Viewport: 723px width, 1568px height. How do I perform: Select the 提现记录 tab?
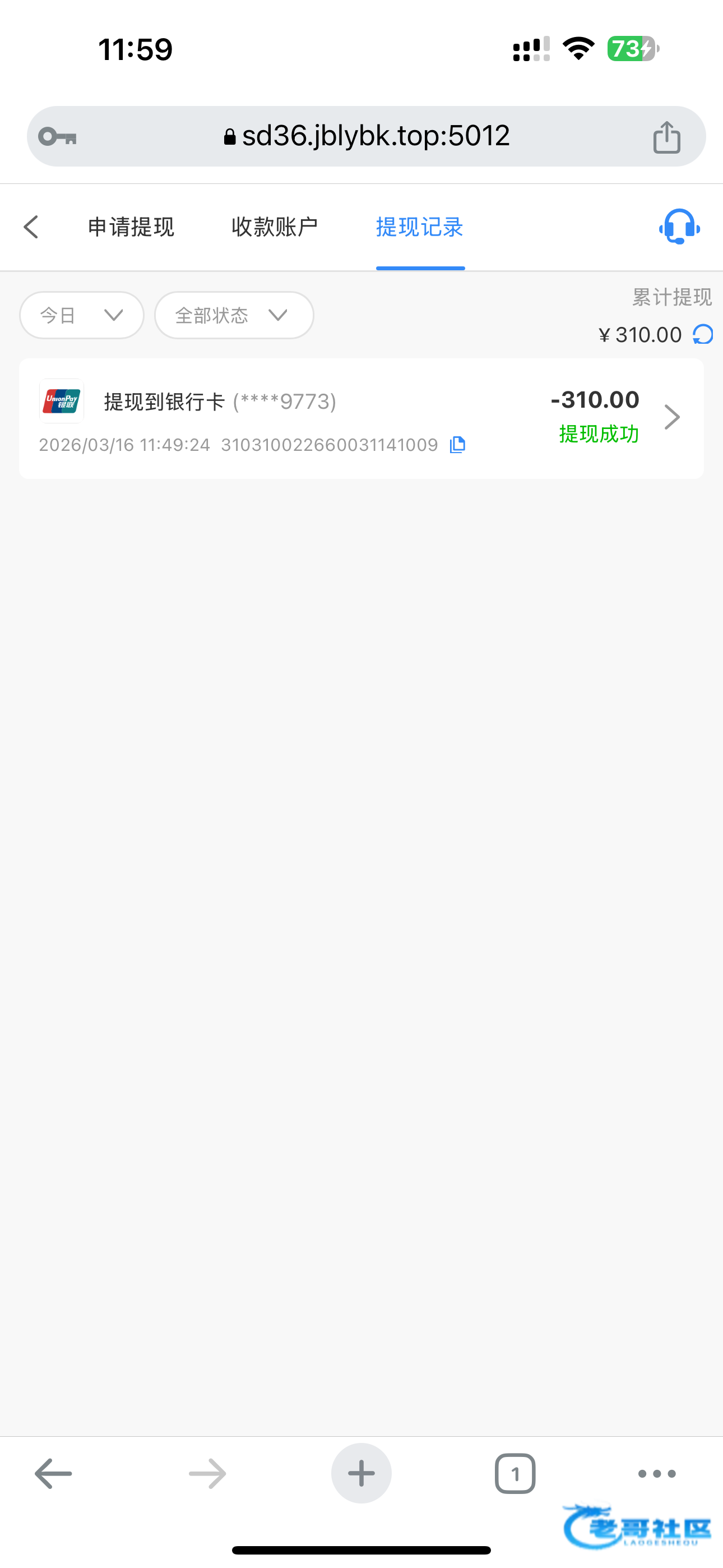[x=420, y=227]
